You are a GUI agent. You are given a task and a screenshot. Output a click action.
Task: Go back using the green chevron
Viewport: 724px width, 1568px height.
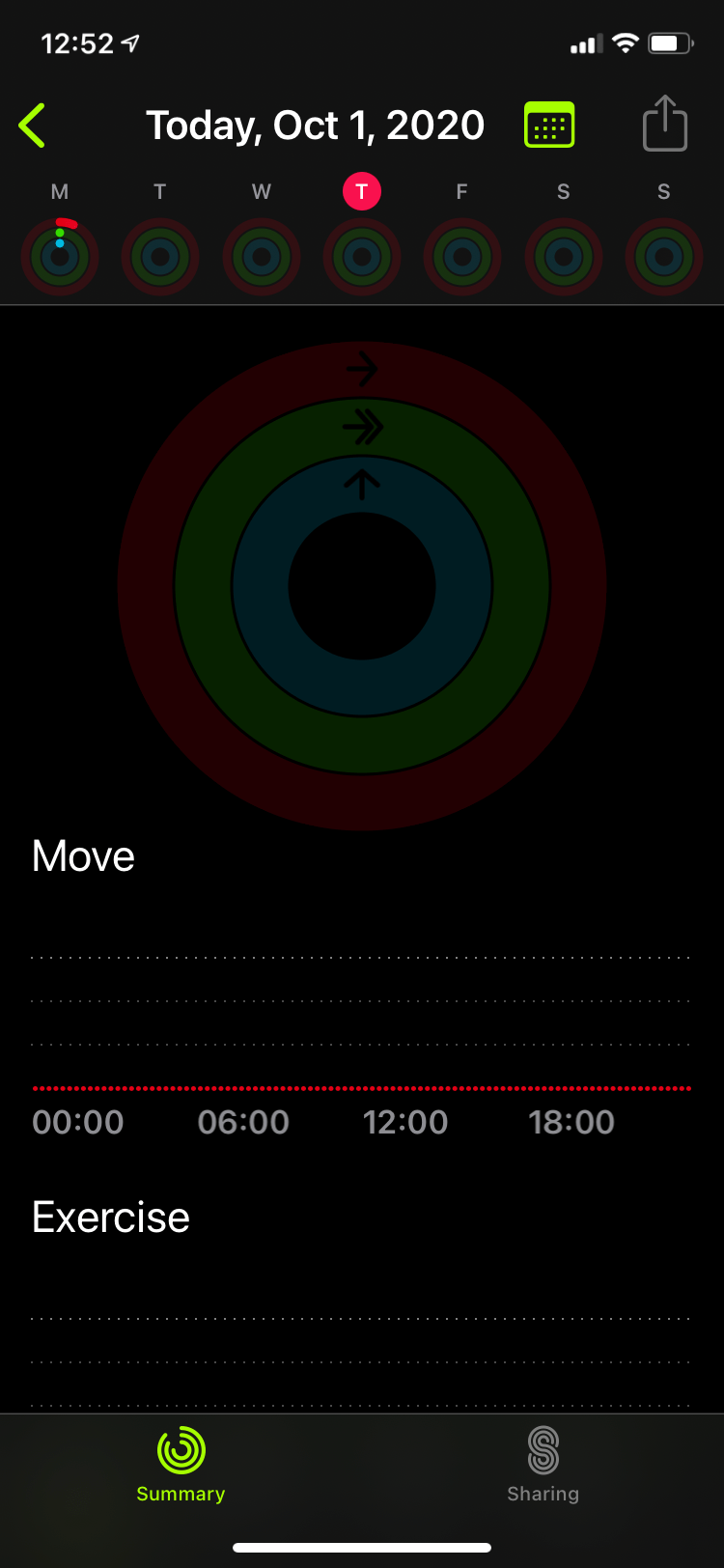(32, 124)
